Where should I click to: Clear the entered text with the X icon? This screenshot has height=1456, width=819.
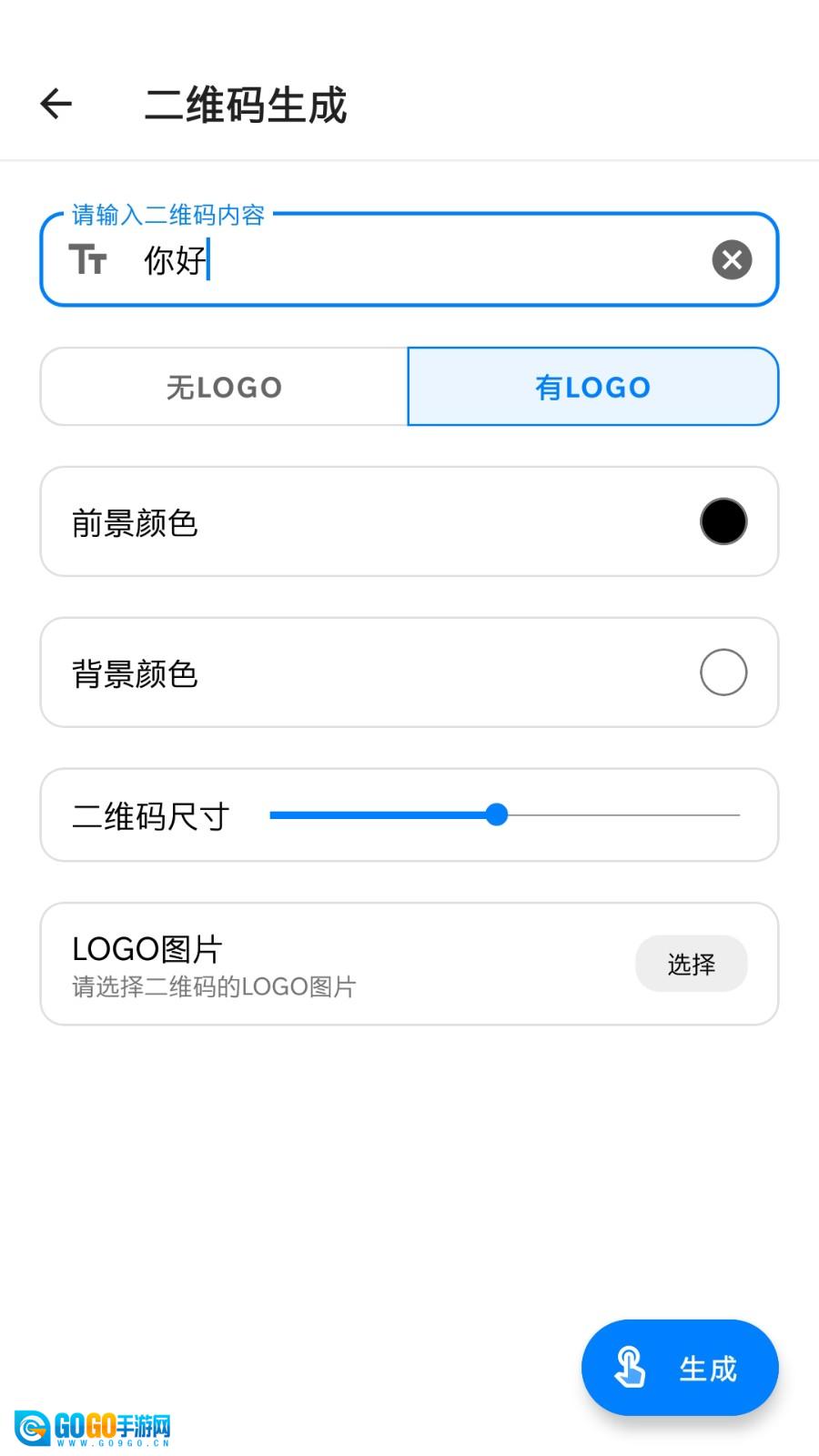732,260
